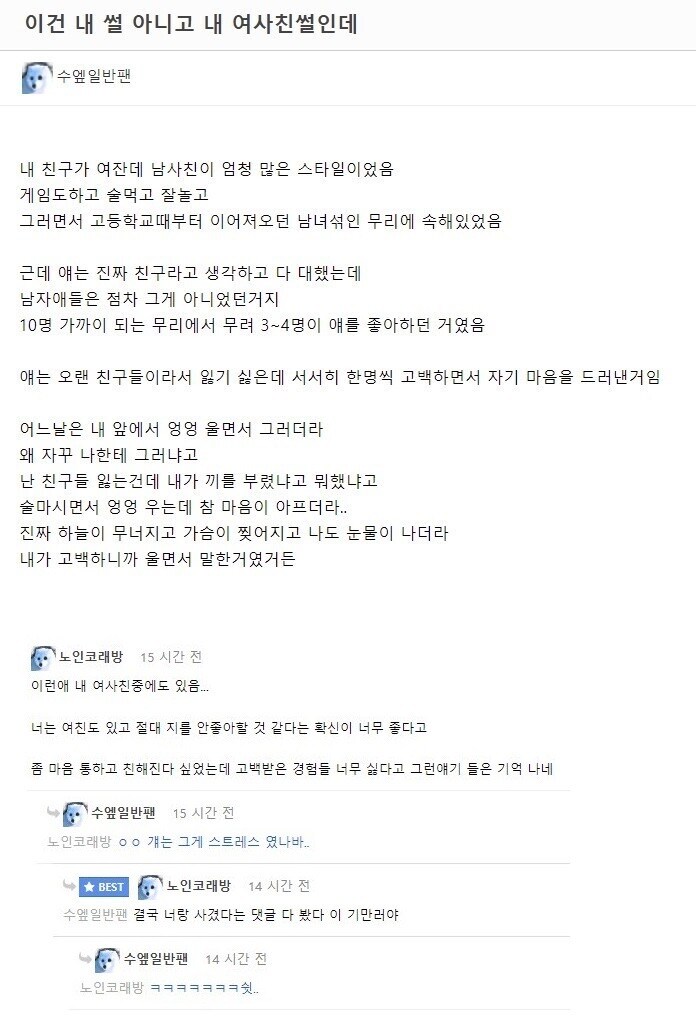
Task: Open 노인코래방's profile on the 15시간 전 comment
Action: [91, 657]
